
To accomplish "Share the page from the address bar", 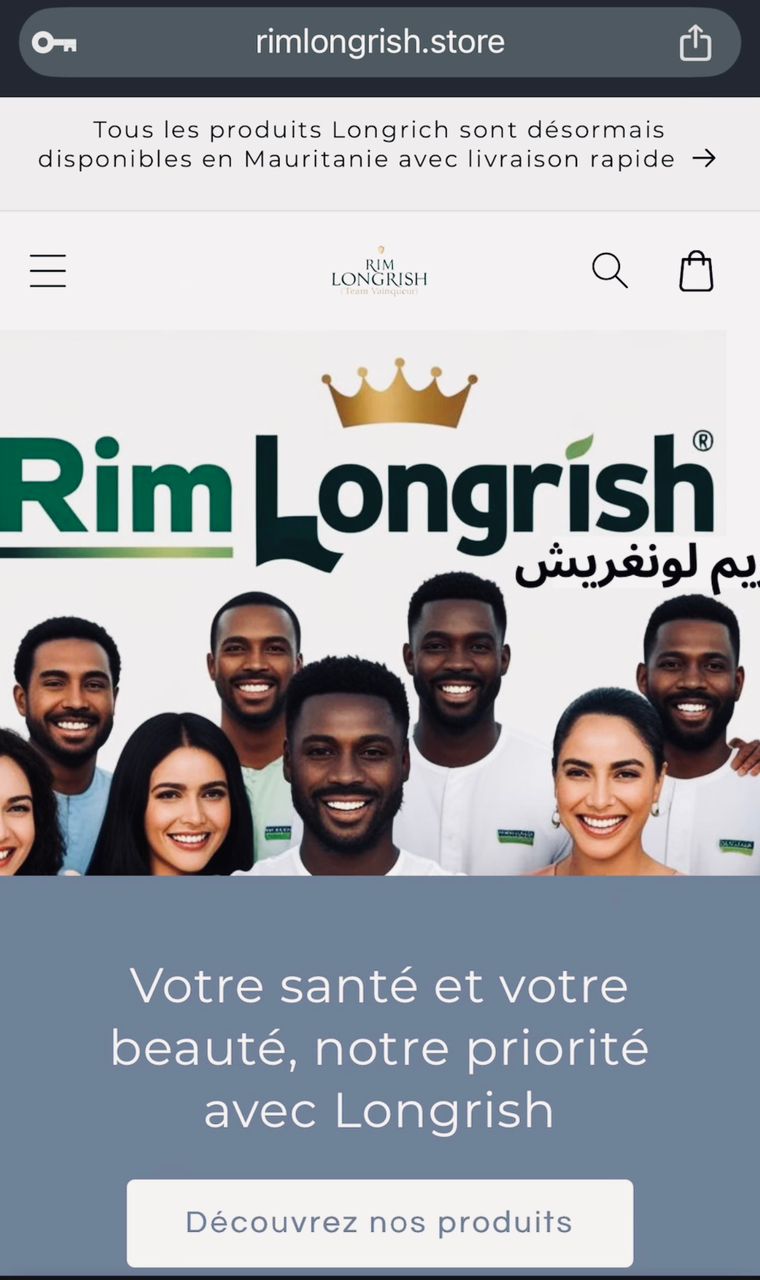I will click(x=695, y=43).
